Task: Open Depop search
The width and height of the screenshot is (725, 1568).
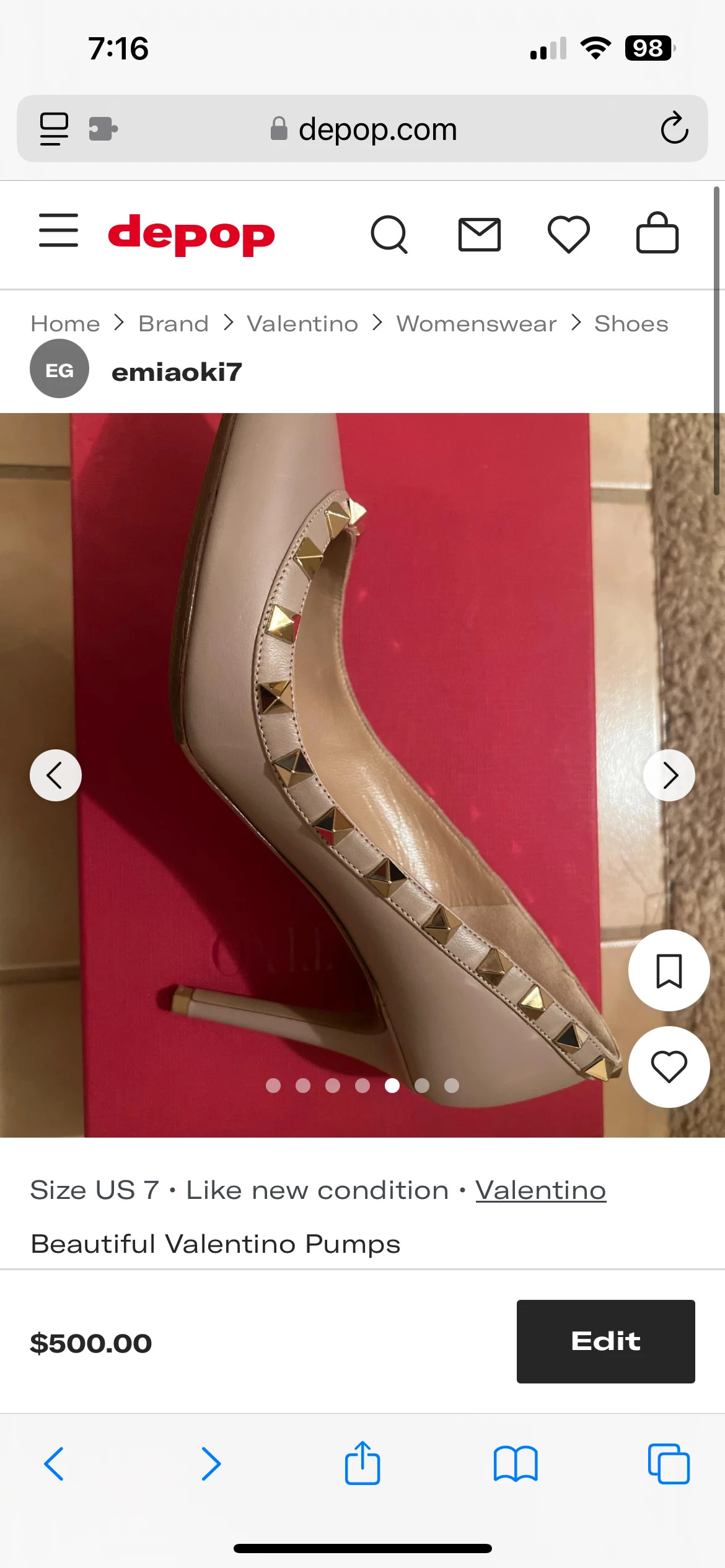Action: (x=389, y=234)
